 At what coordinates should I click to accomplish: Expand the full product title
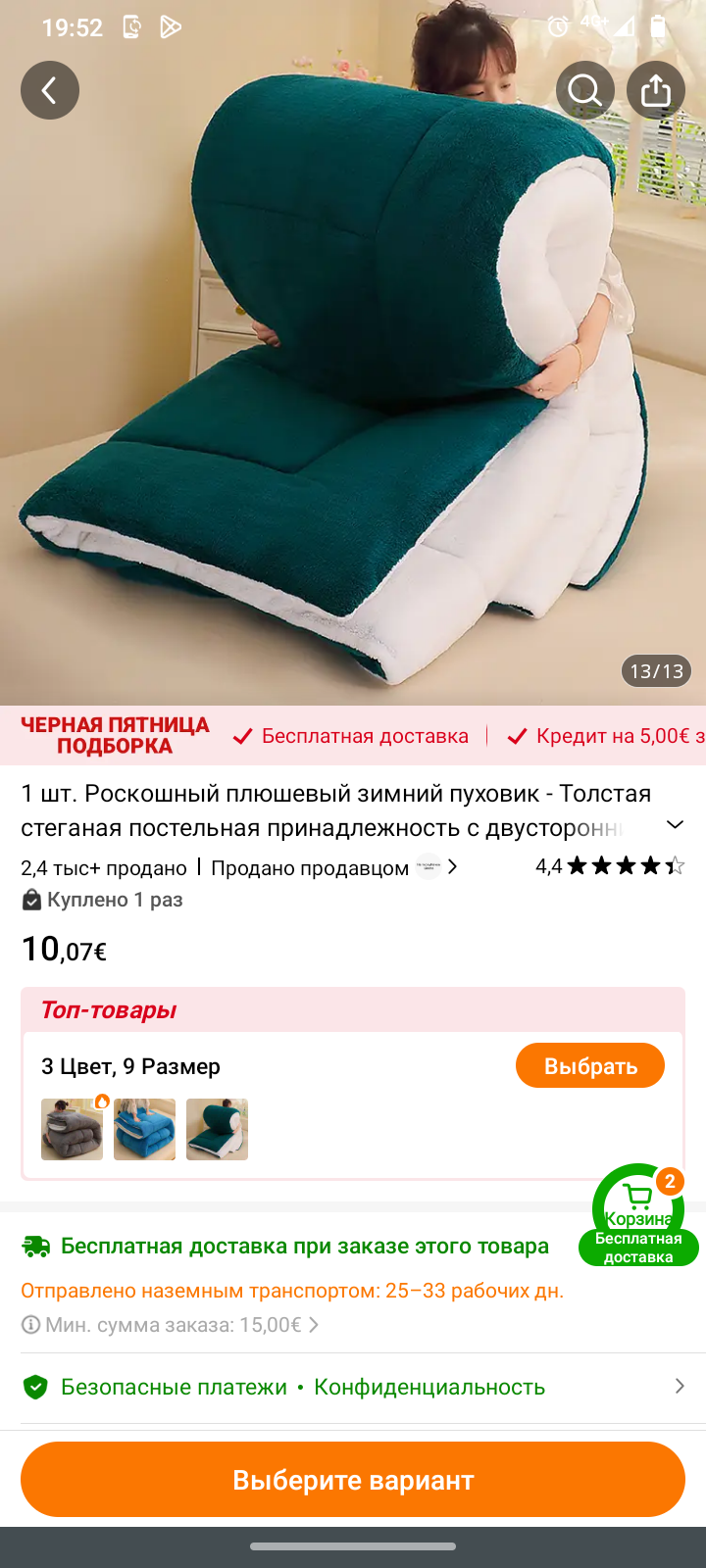(x=675, y=824)
